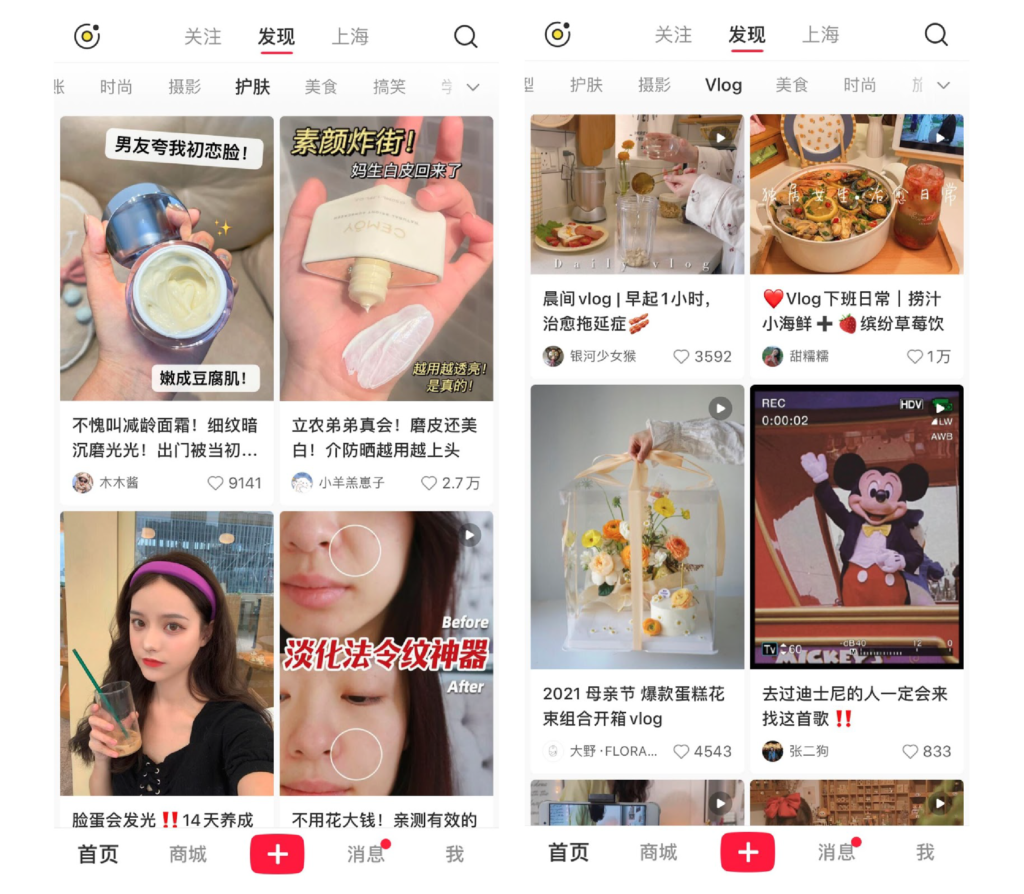Open the 淡化法令纹神器 video post
This screenshot has height=894, width=1024.
coord(386,652)
